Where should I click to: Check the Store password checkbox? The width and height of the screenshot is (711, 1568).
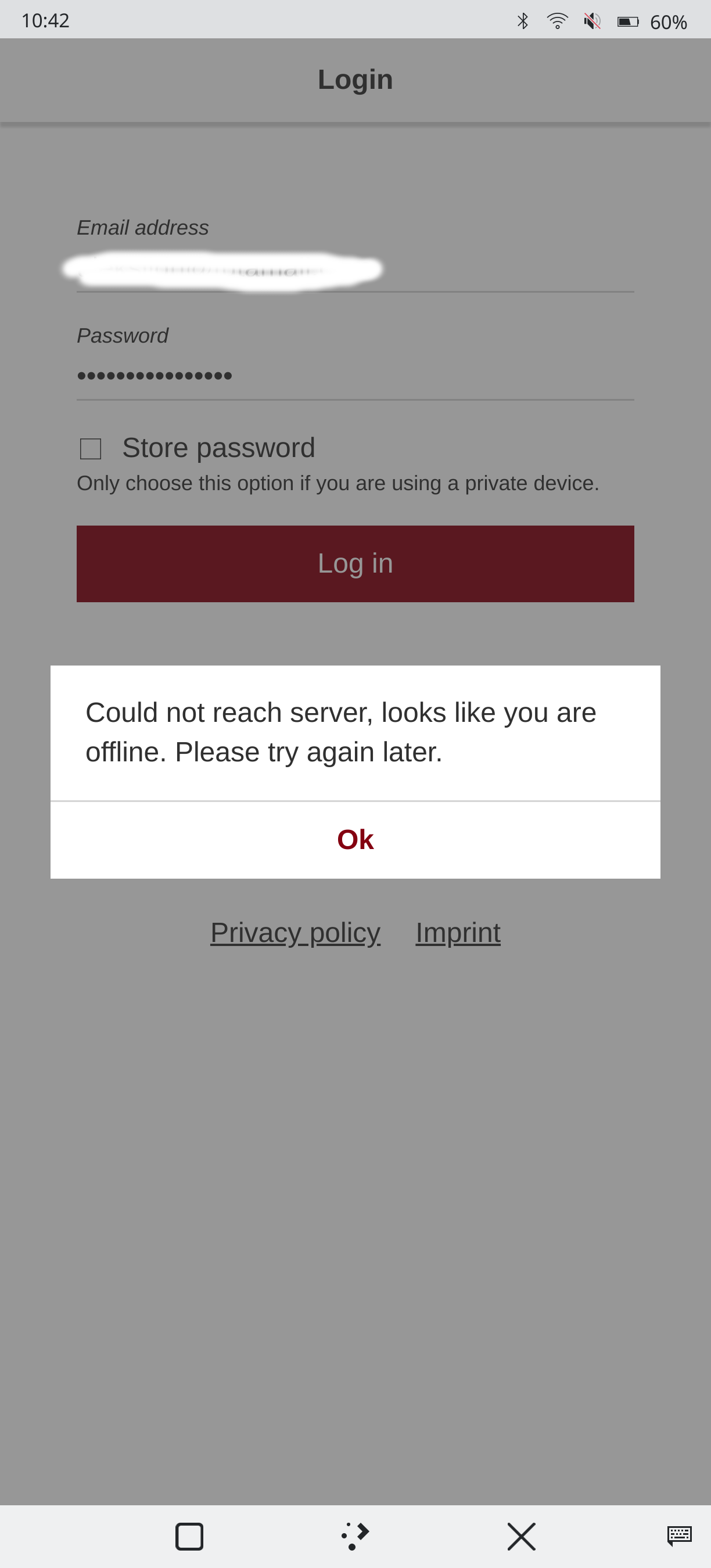[91, 448]
